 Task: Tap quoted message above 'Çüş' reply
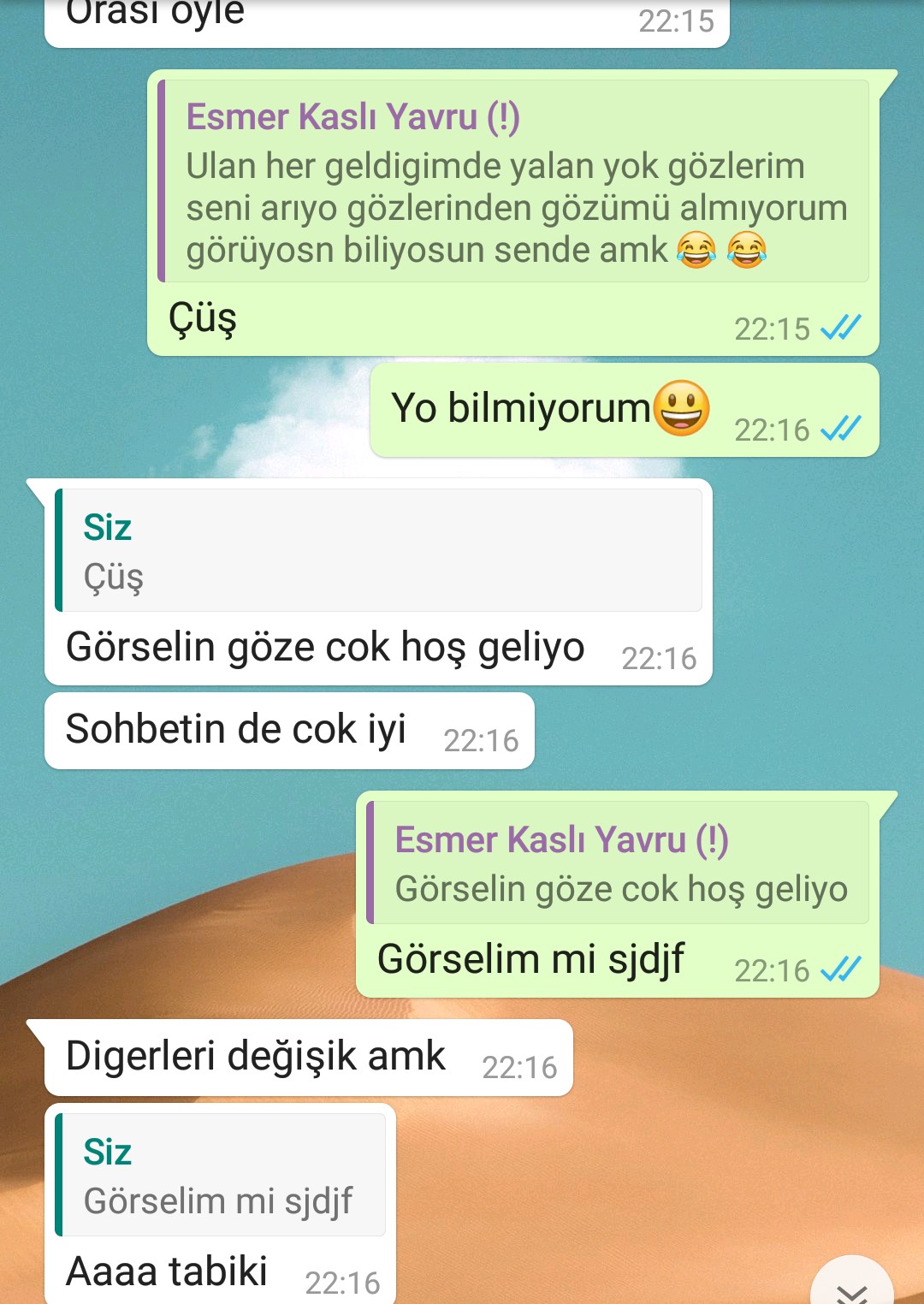(513, 181)
